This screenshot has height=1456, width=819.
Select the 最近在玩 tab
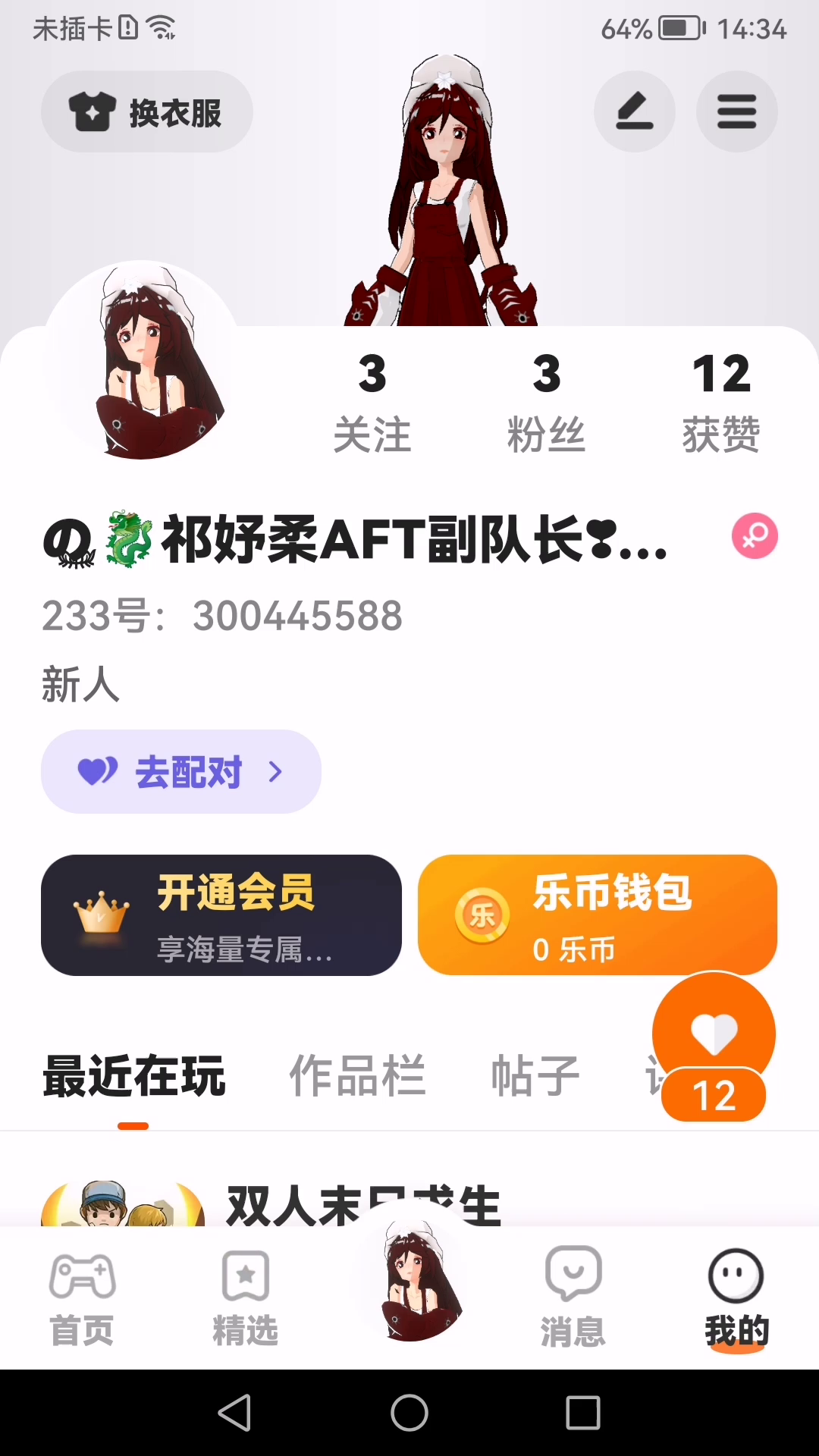pyautogui.click(x=133, y=1077)
